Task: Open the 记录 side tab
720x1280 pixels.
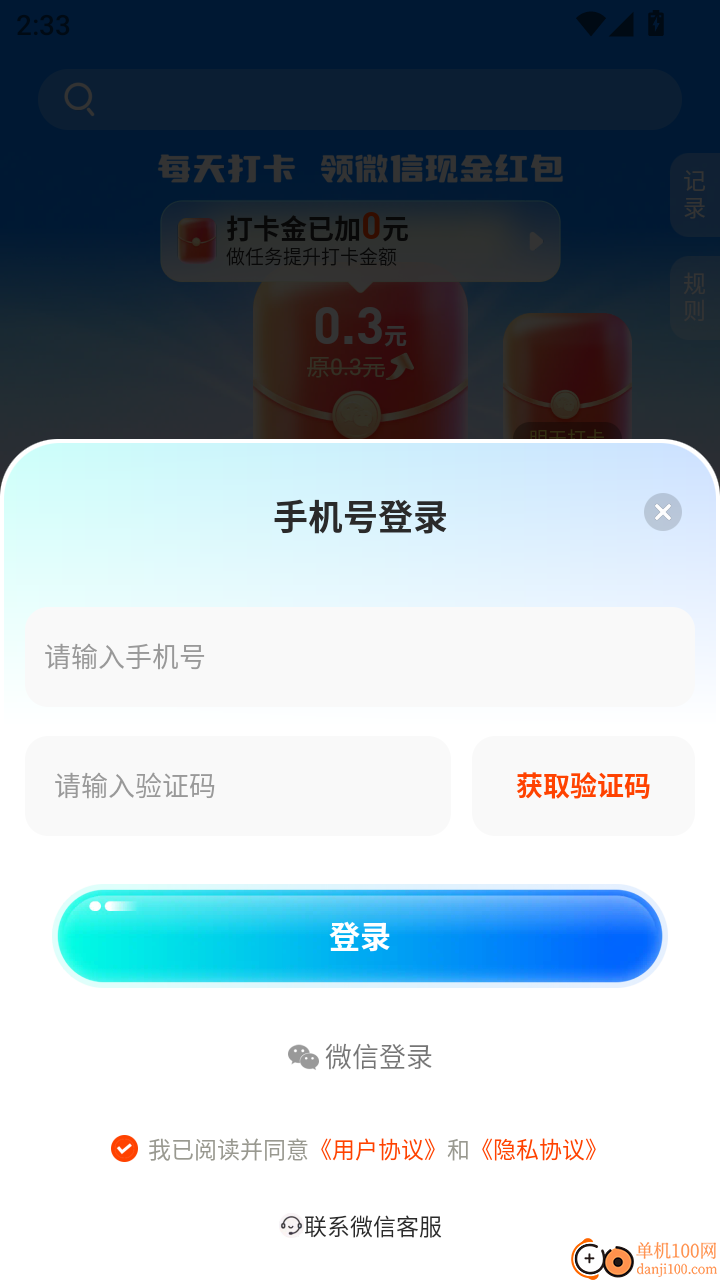Action: [x=696, y=195]
